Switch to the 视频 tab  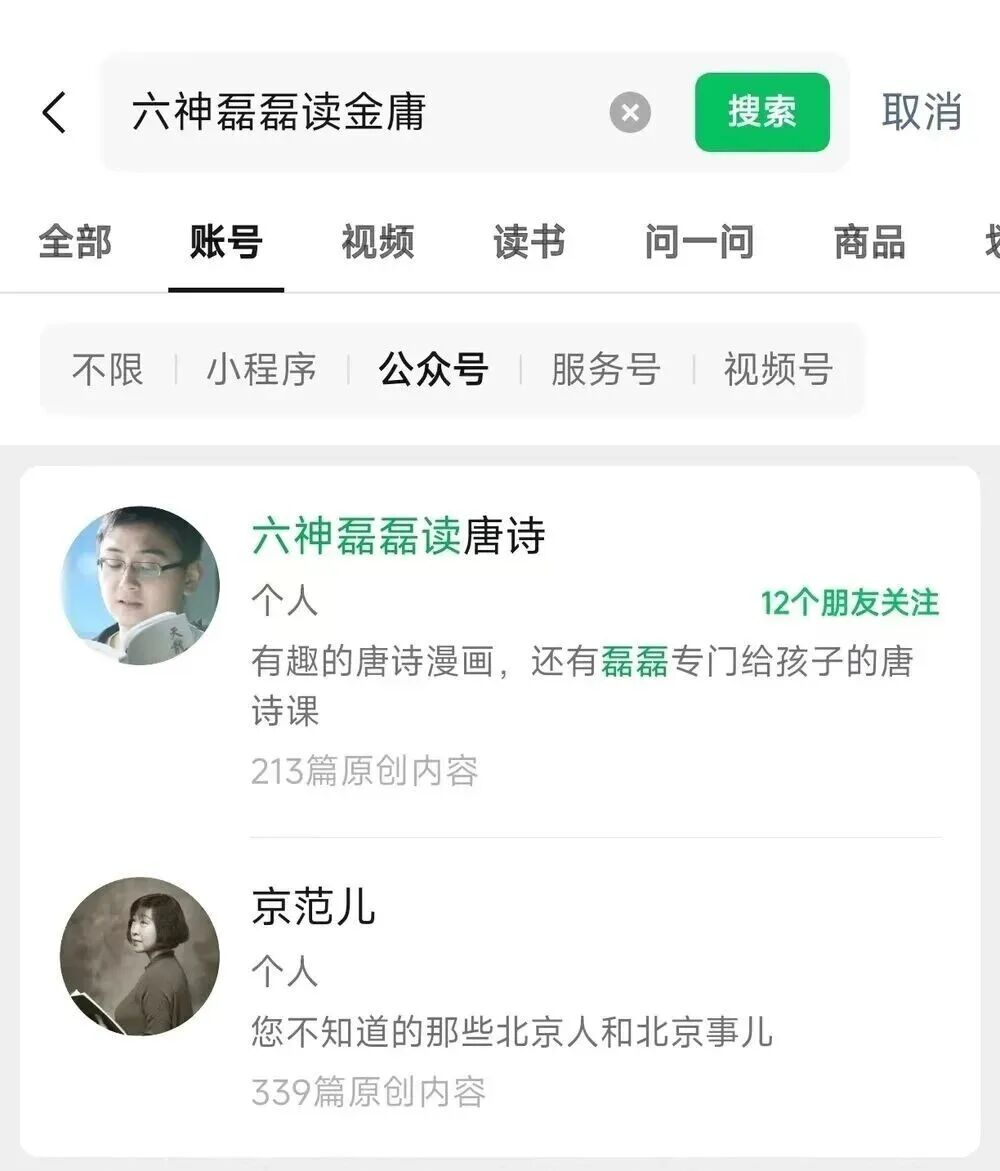377,243
